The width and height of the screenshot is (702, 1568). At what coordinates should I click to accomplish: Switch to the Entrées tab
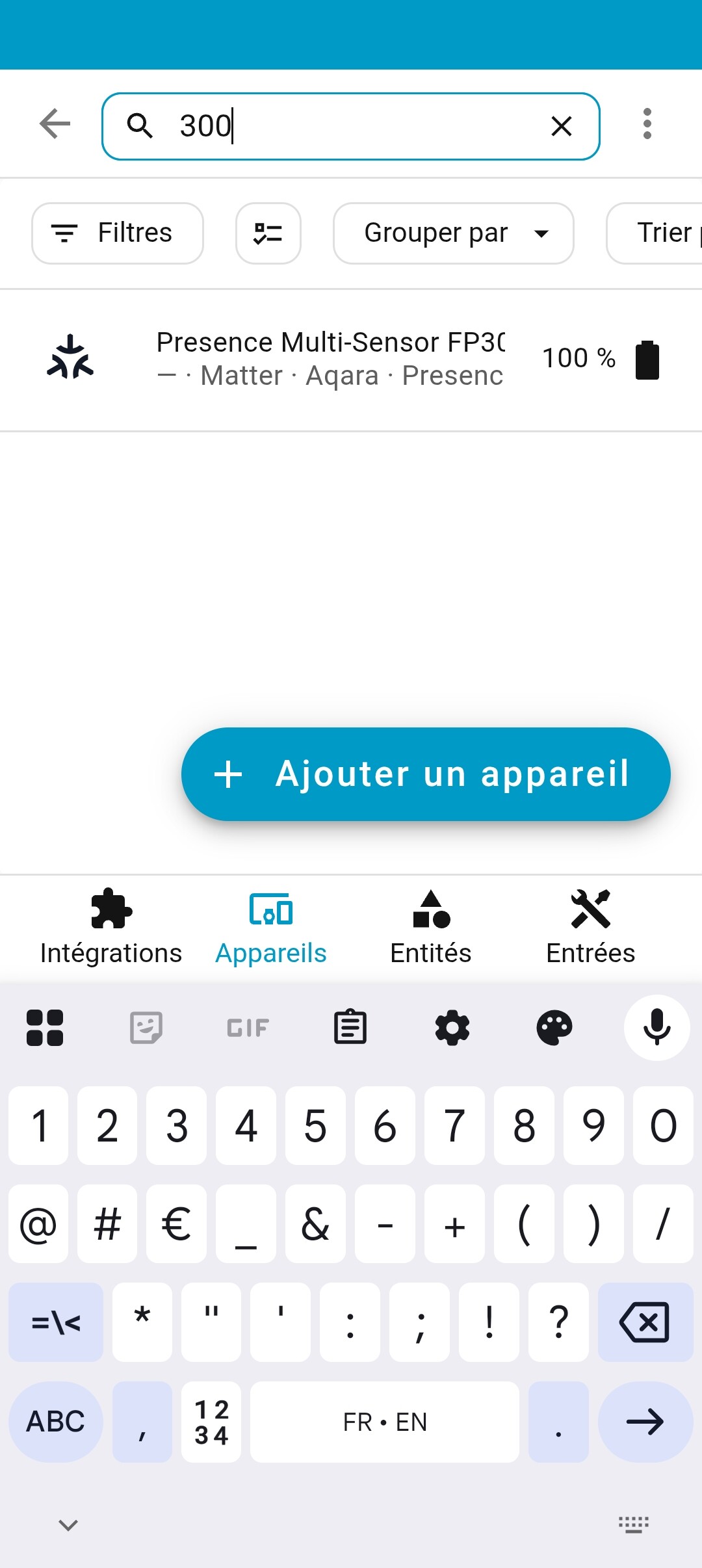(590, 928)
